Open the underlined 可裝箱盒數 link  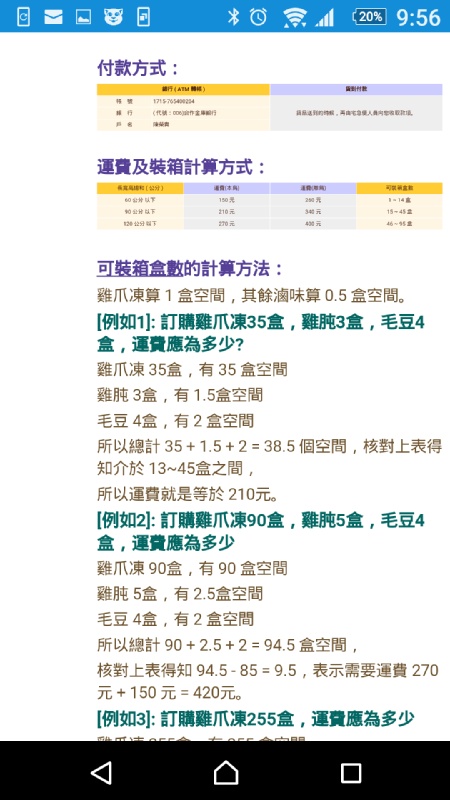[x=139, y=268]
